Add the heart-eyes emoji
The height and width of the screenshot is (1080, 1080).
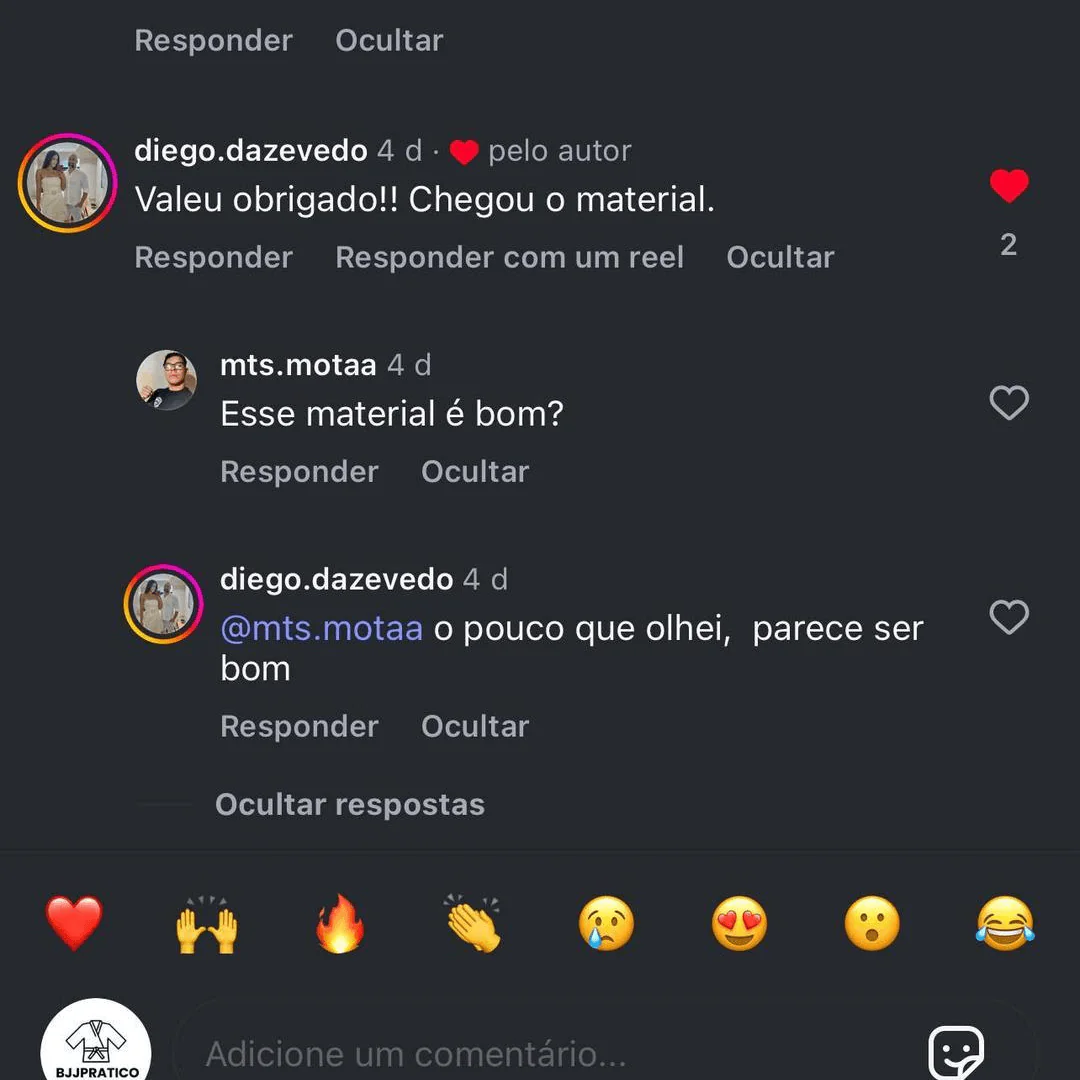pyautogui.click(x=739, y=923)
